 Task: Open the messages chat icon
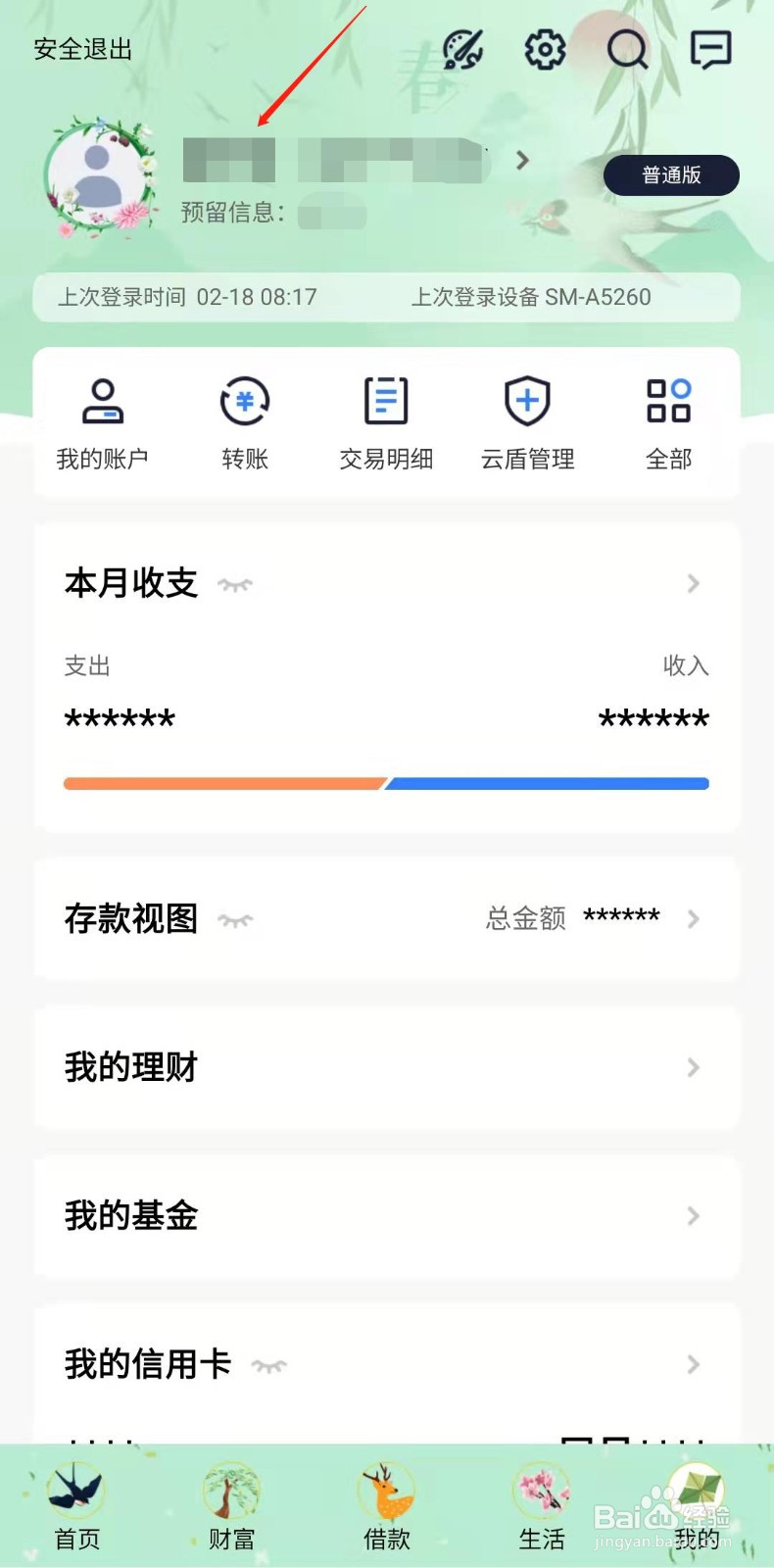pyautogui.click(x=711, y=49)
